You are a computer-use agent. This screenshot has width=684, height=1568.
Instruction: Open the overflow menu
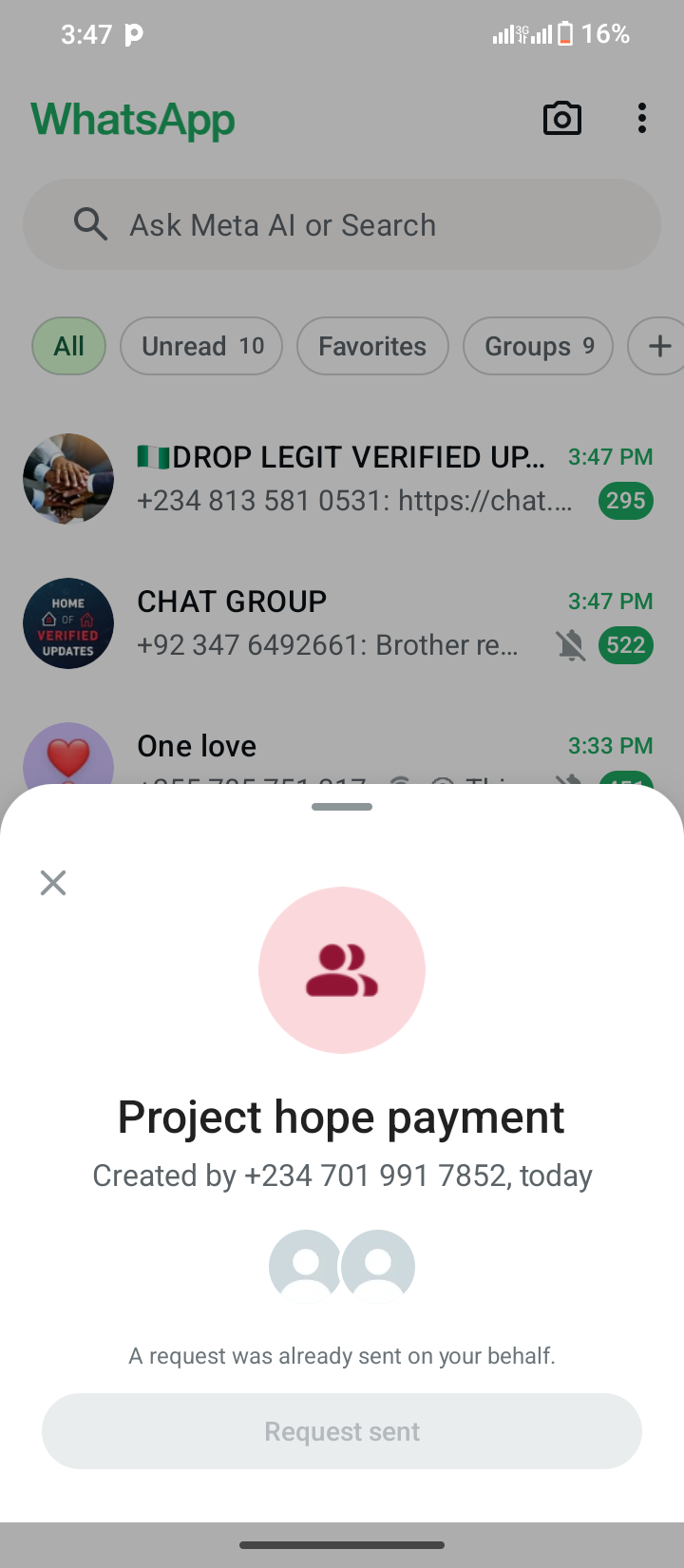pyautogui.click(x=642, y=119)
